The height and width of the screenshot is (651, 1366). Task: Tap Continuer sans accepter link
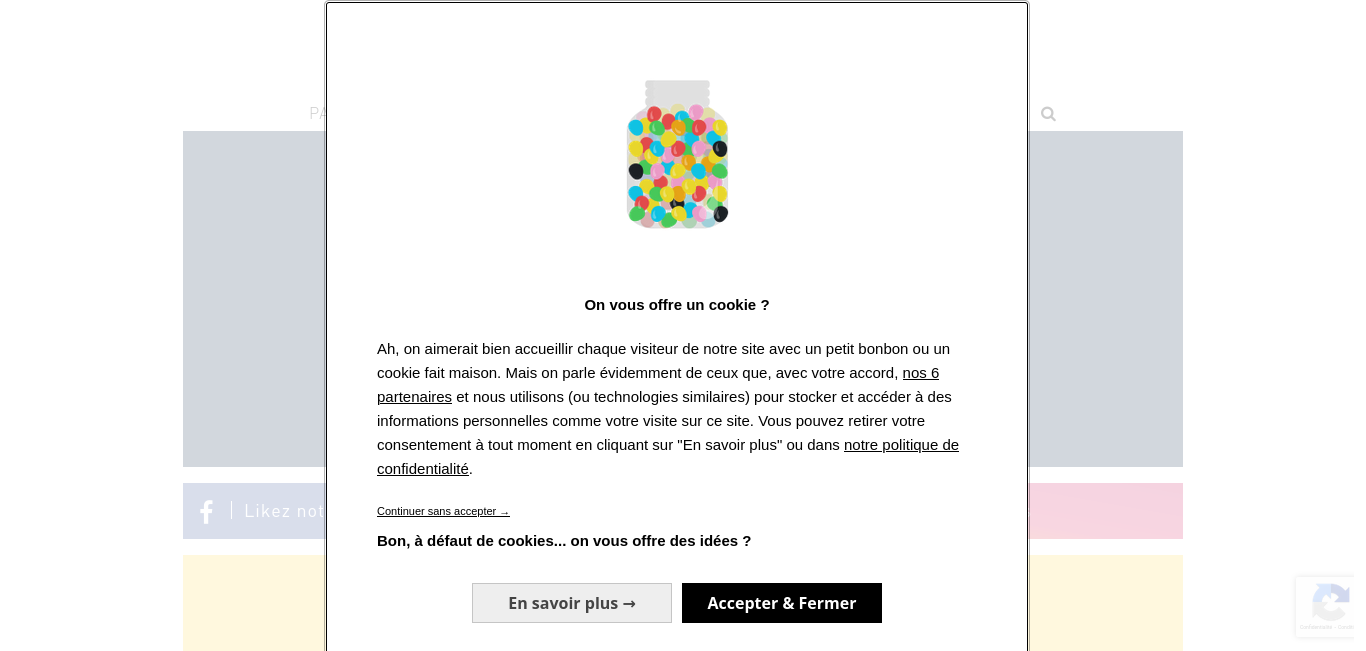pyautogui.click(x=443, y=511)
